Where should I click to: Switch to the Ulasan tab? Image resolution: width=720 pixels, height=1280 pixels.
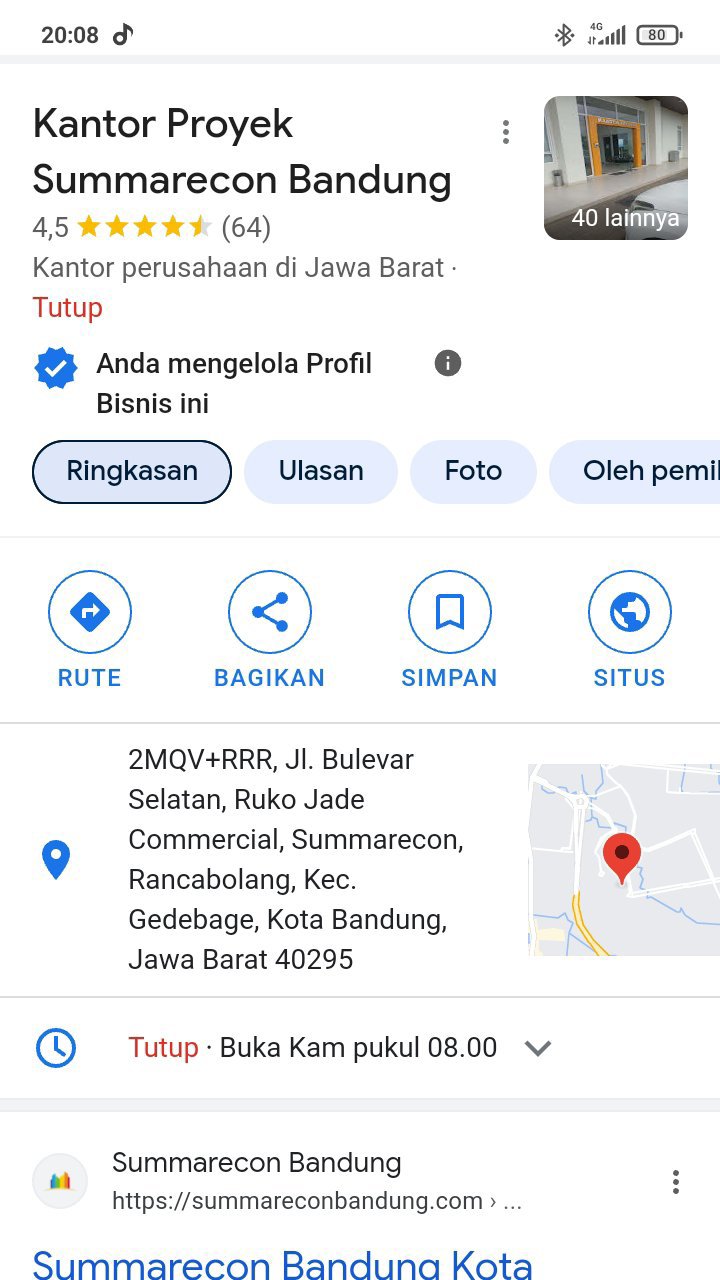pyautogui.click(x=321, y=471)
